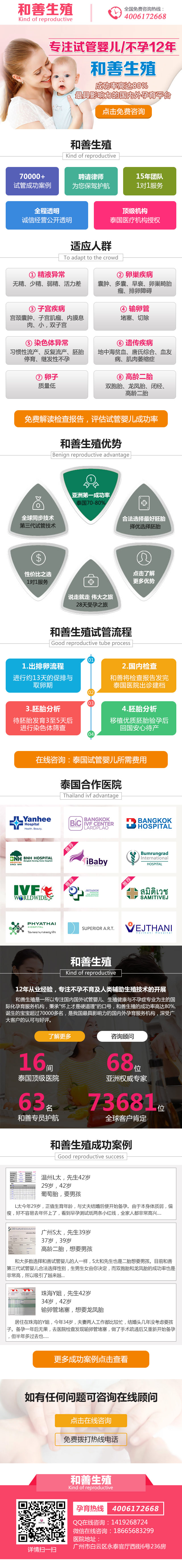Viewport: 182px width, 1568px height.
Task: Tap the 咨询顾问 button
Action: (122, 1036)
